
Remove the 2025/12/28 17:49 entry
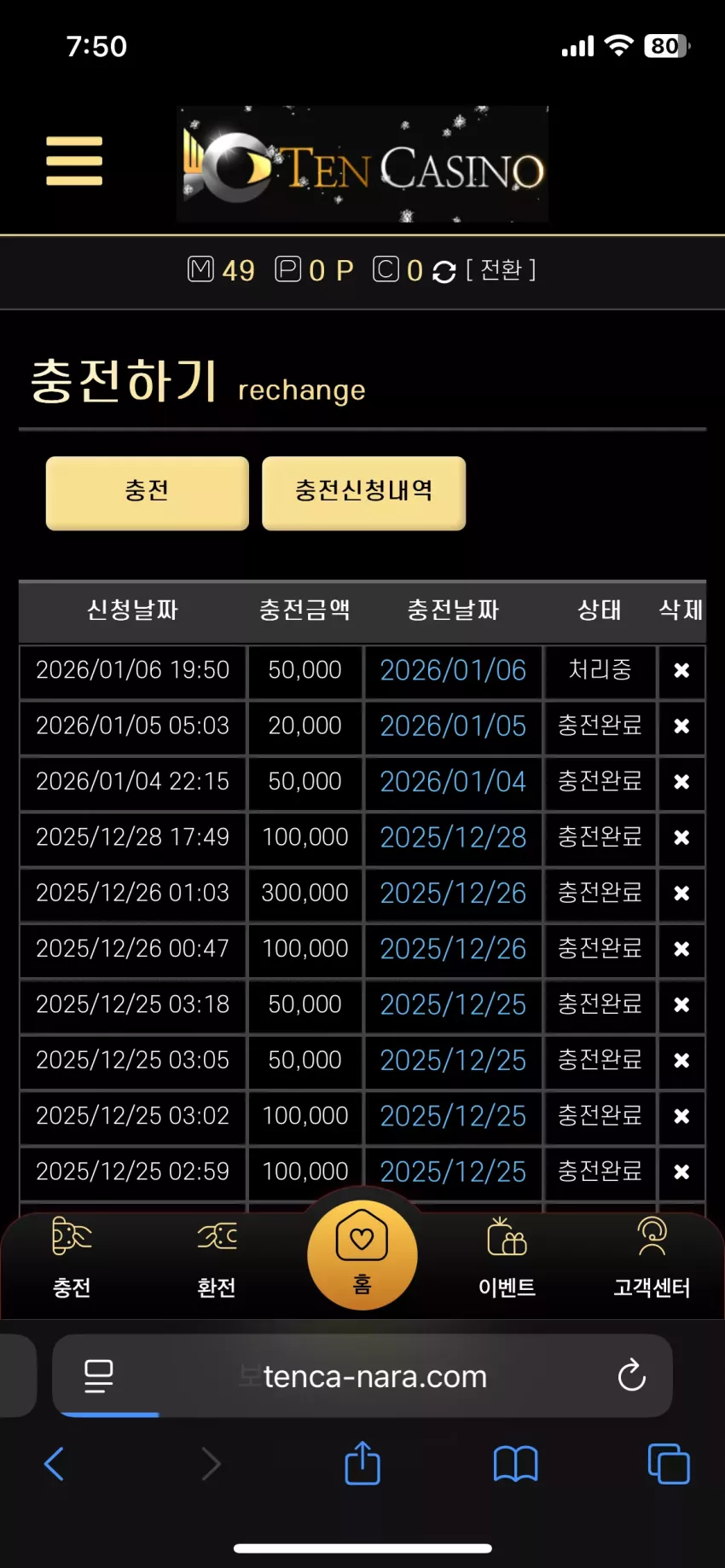click(681, 838)
